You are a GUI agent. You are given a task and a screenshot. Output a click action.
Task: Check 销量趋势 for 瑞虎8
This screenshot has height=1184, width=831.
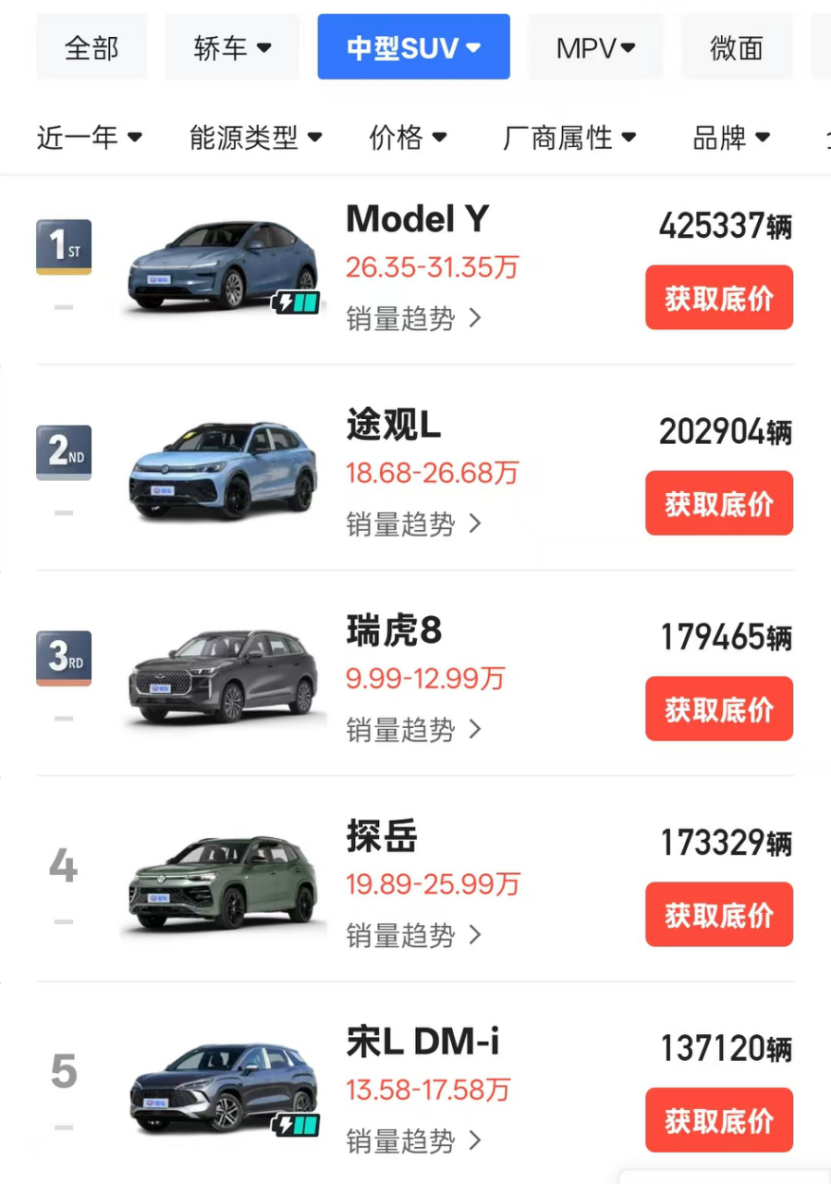click(x=414, y=730)
